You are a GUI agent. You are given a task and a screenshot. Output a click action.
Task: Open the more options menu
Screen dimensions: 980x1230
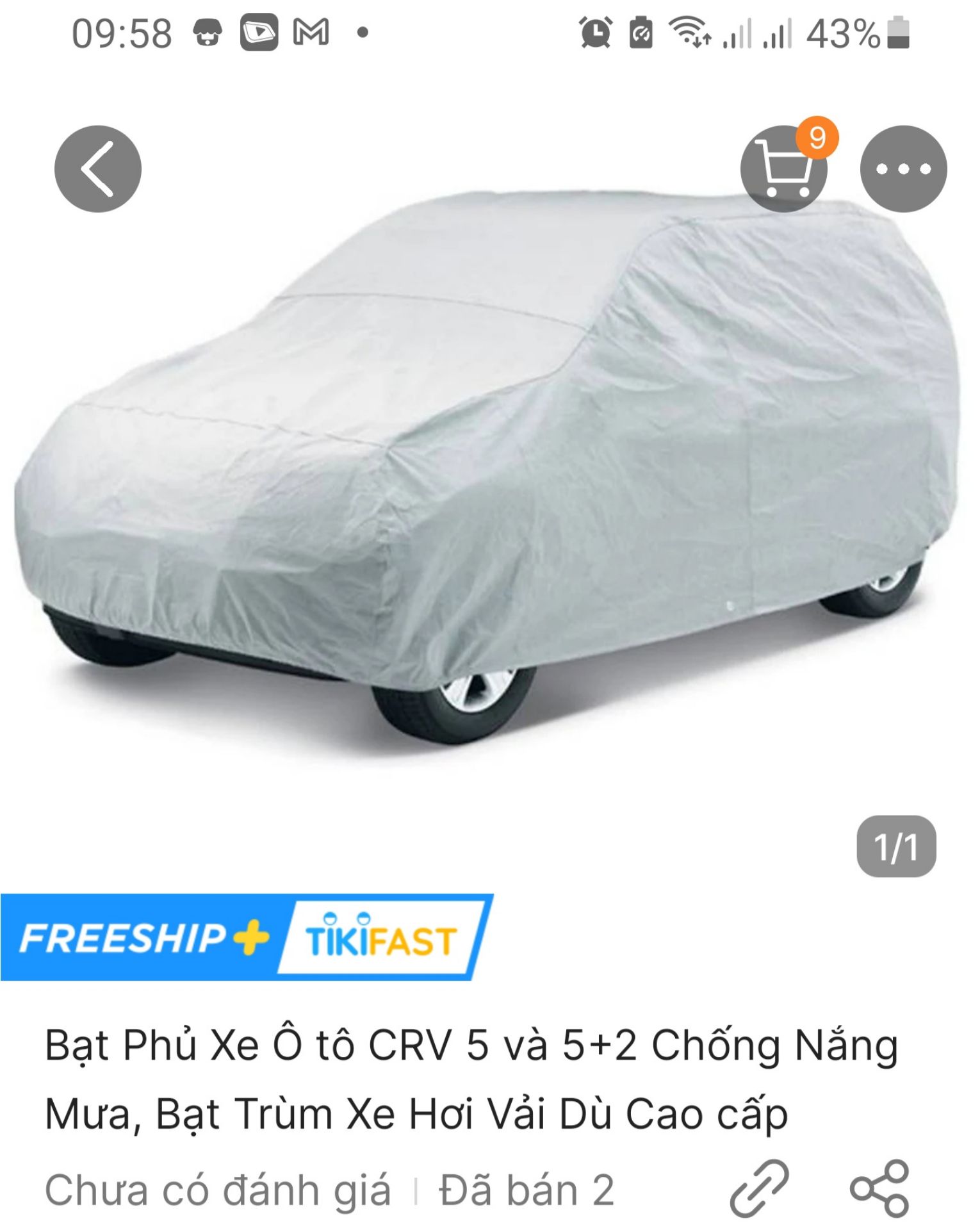coord(902,168)
